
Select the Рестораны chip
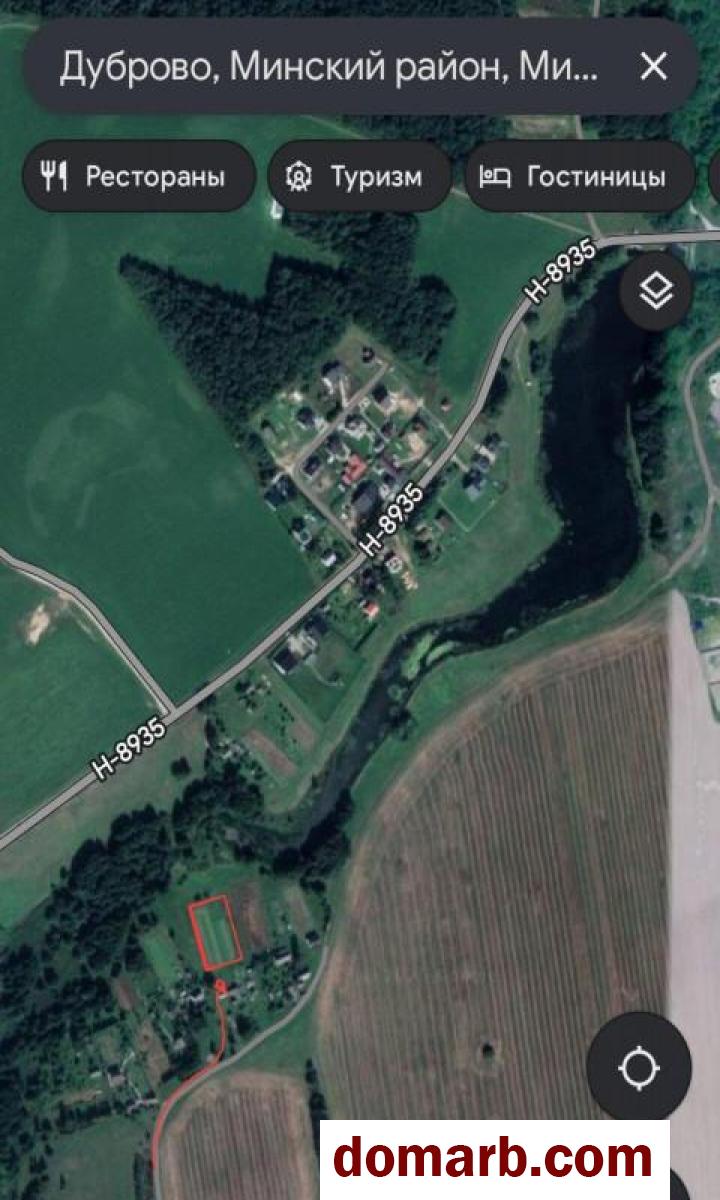coord(139,177)
